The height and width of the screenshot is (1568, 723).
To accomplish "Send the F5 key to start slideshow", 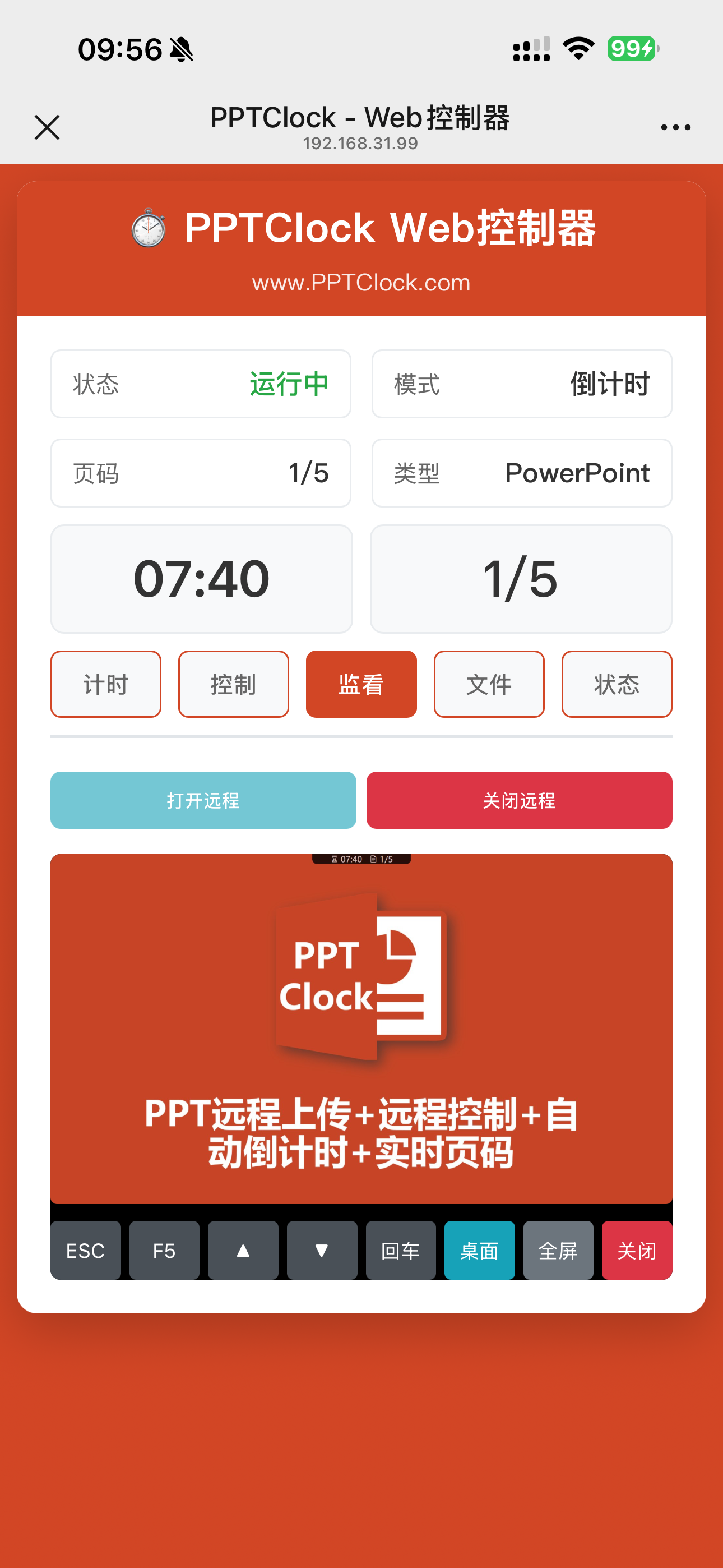I will [164, 1250].
